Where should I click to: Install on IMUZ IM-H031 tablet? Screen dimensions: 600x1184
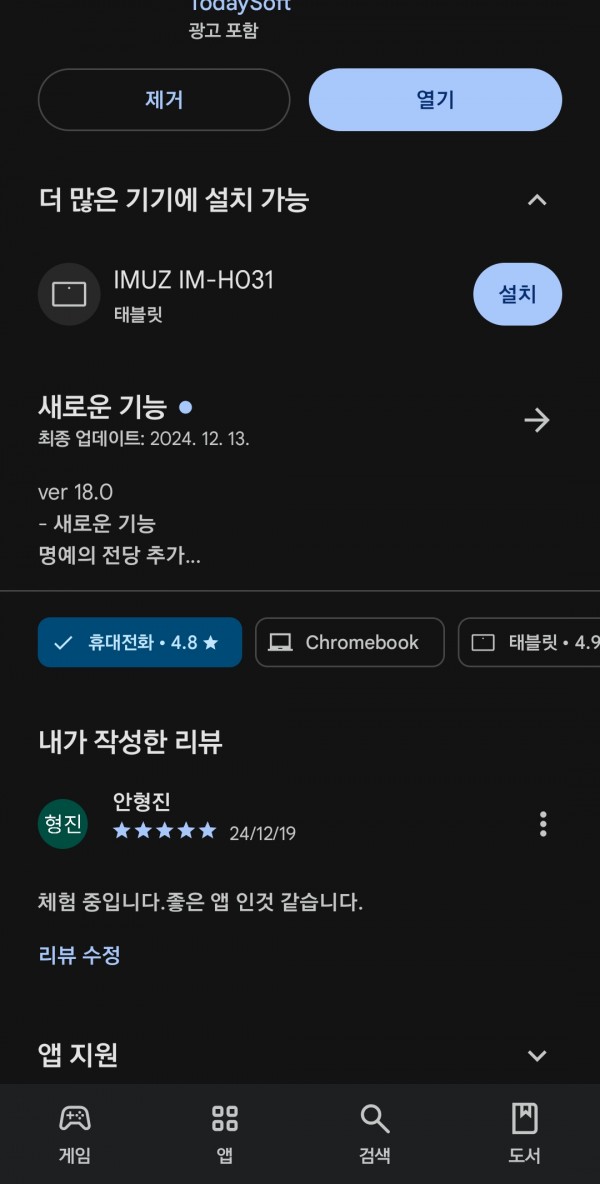click(518, 294)
